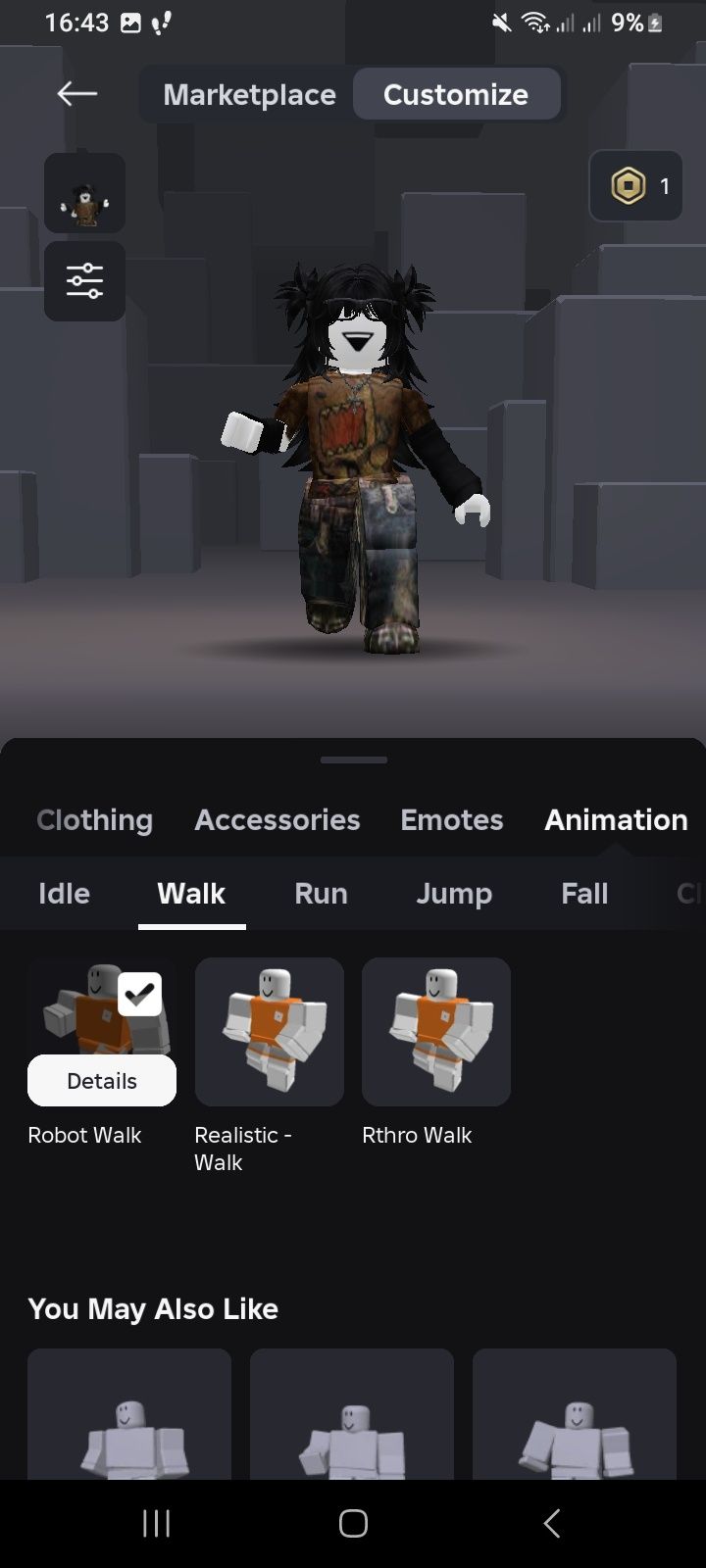
Task: Open the avatar preview thumbnail
Action: tap(84, 193)
